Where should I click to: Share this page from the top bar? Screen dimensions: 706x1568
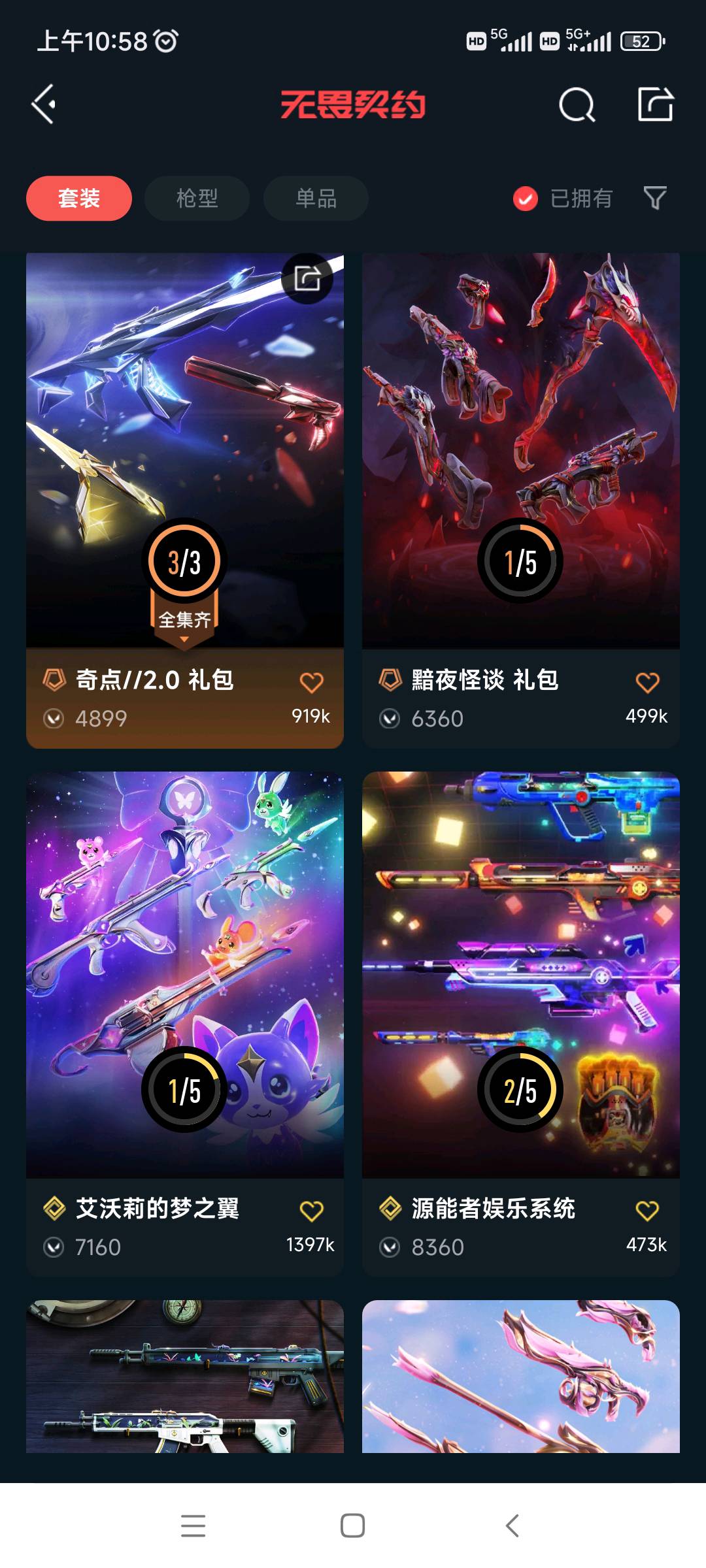pyautogui.click(x=655, y=105)
